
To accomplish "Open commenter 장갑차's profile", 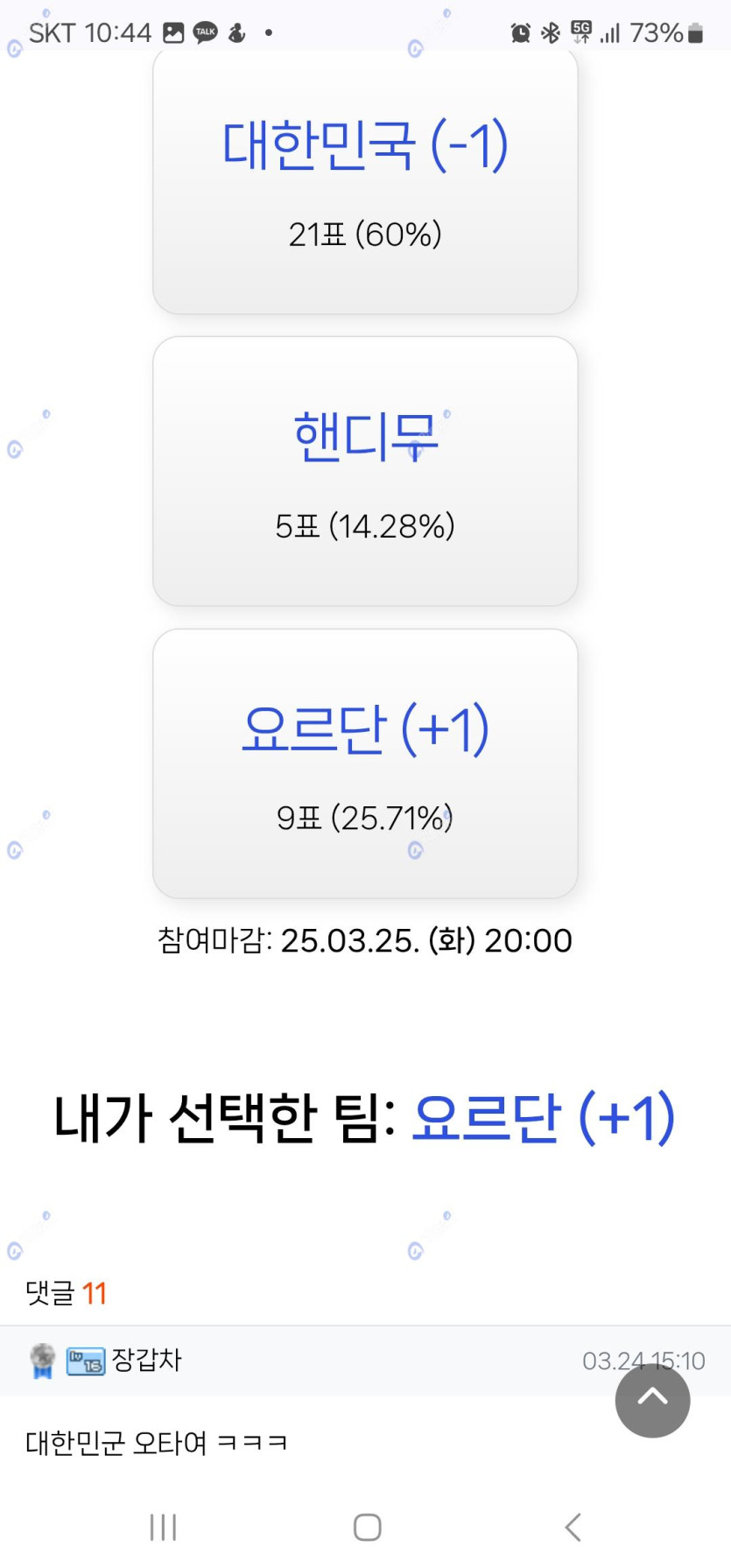I will click(x=146, y=1360).
